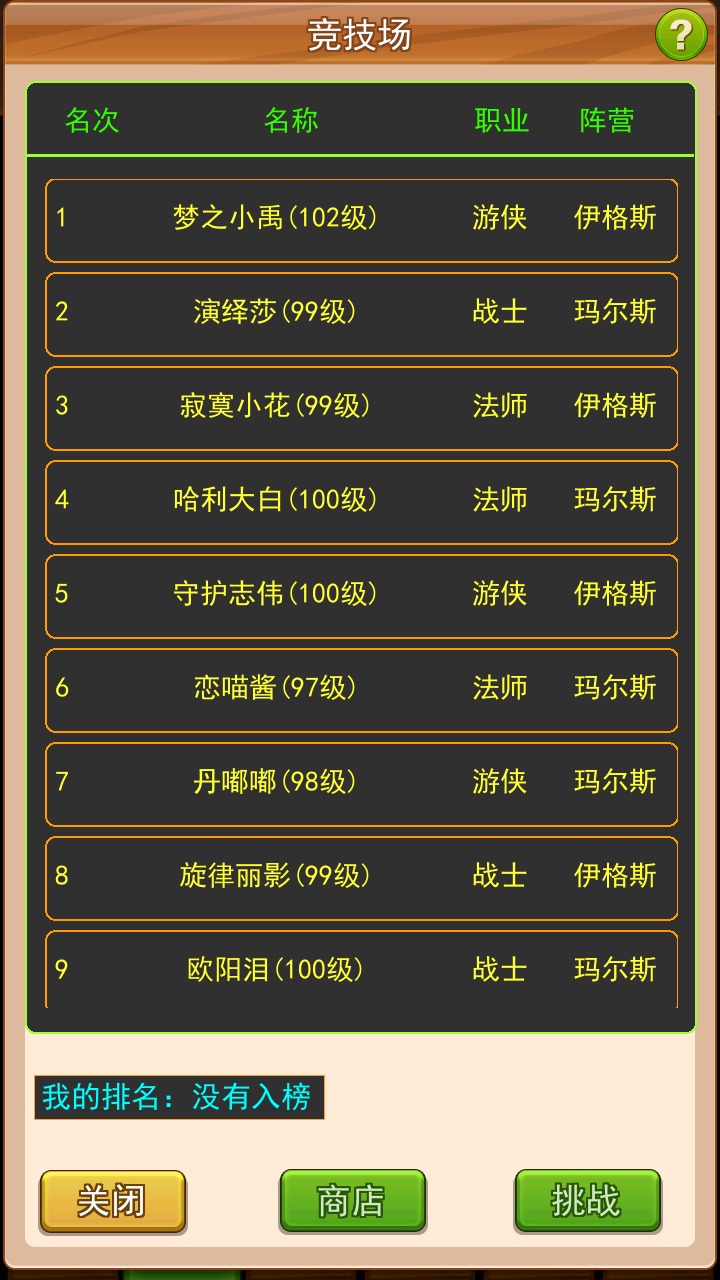Tap rank 6 player 恋喵酱
The image size is (720, 1280).
tap(361, 690)
